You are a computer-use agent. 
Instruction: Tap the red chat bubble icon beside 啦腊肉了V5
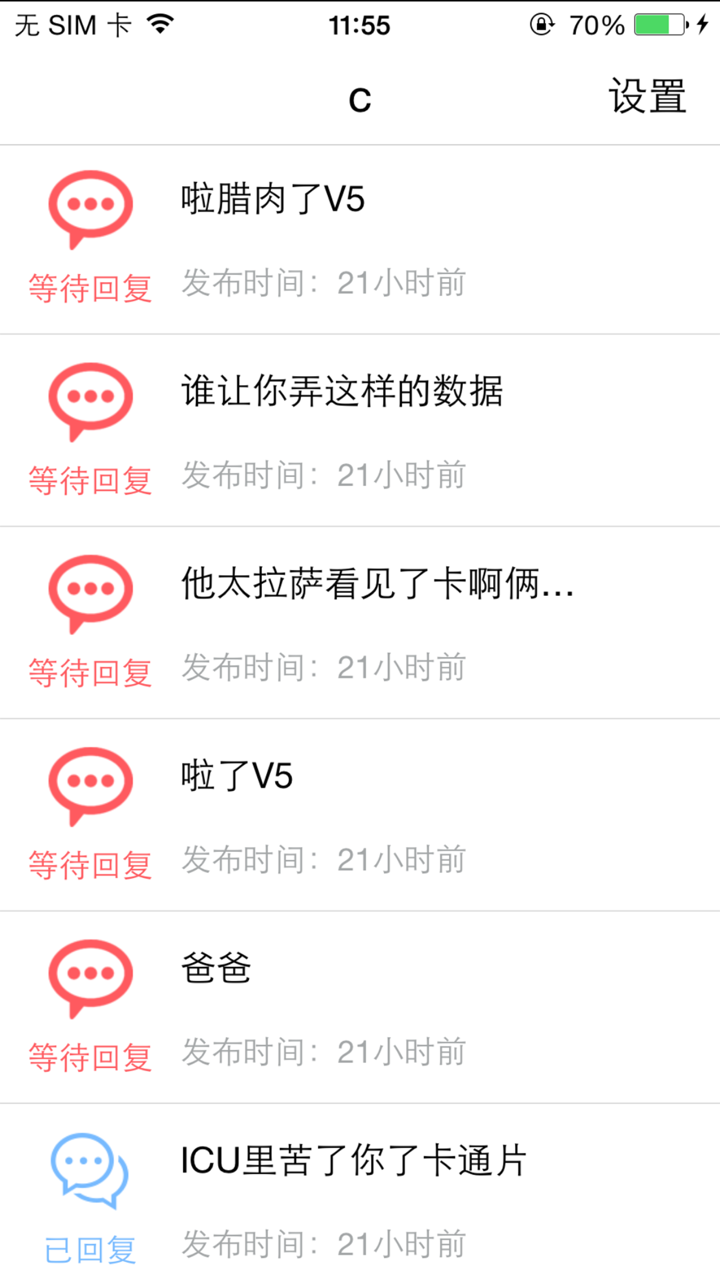point(90,207)
